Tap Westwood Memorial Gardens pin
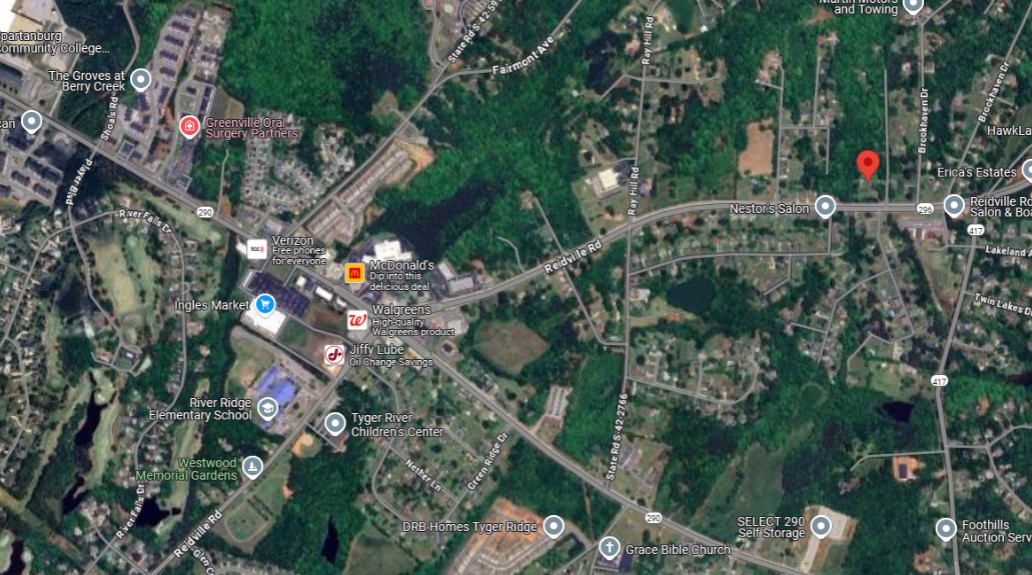1032x575 pixels. tap(253, 466)
